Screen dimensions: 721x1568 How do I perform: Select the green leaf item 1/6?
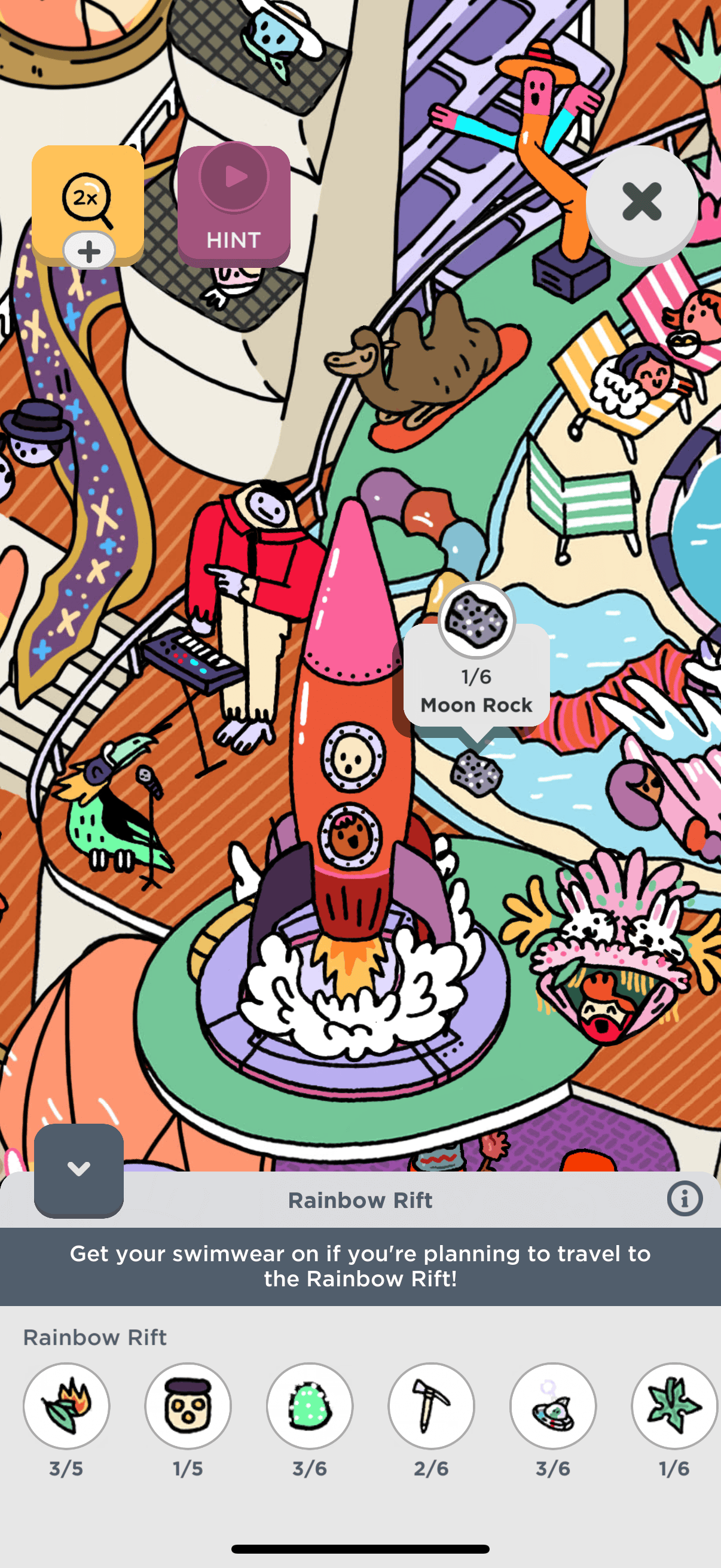(x=674, y=1405)
